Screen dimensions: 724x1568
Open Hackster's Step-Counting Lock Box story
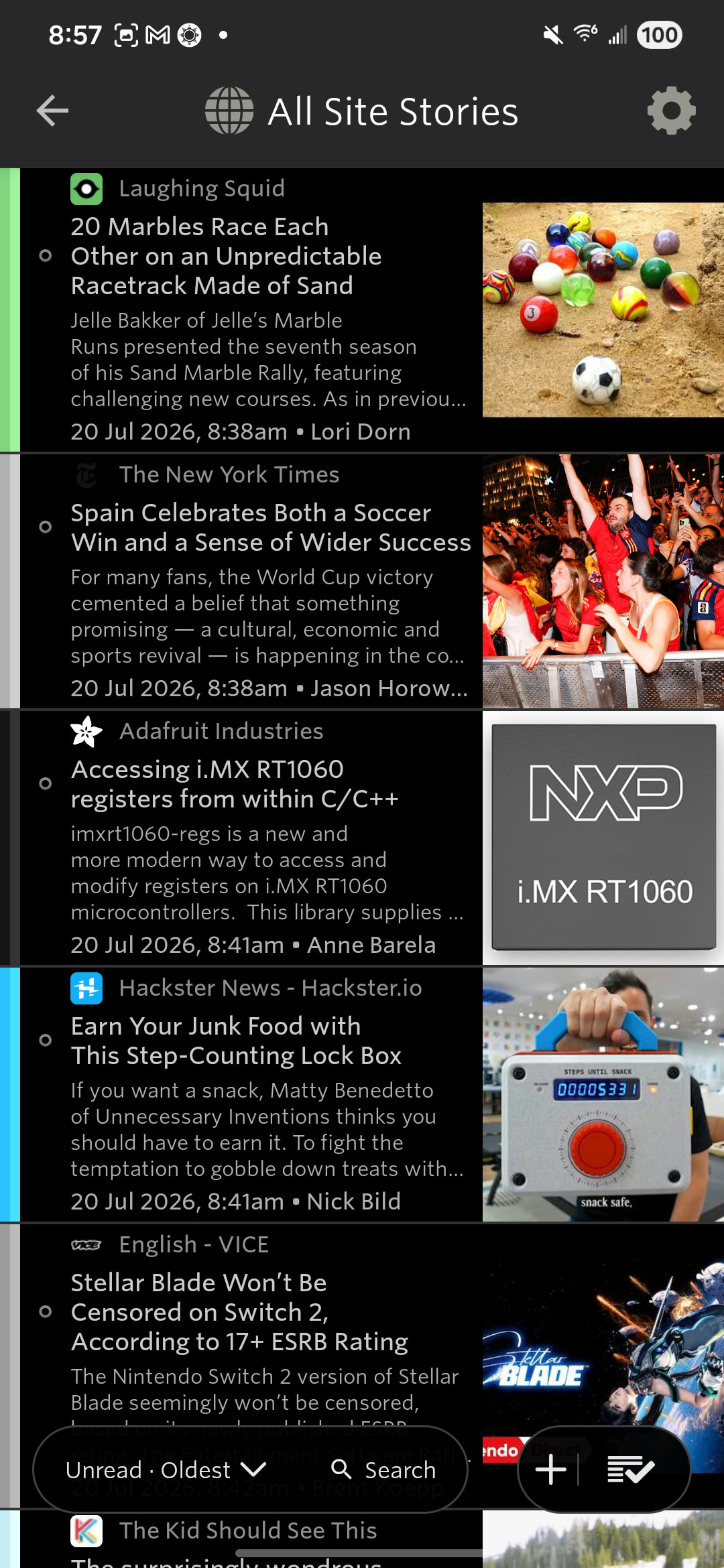coord(362,1095)
